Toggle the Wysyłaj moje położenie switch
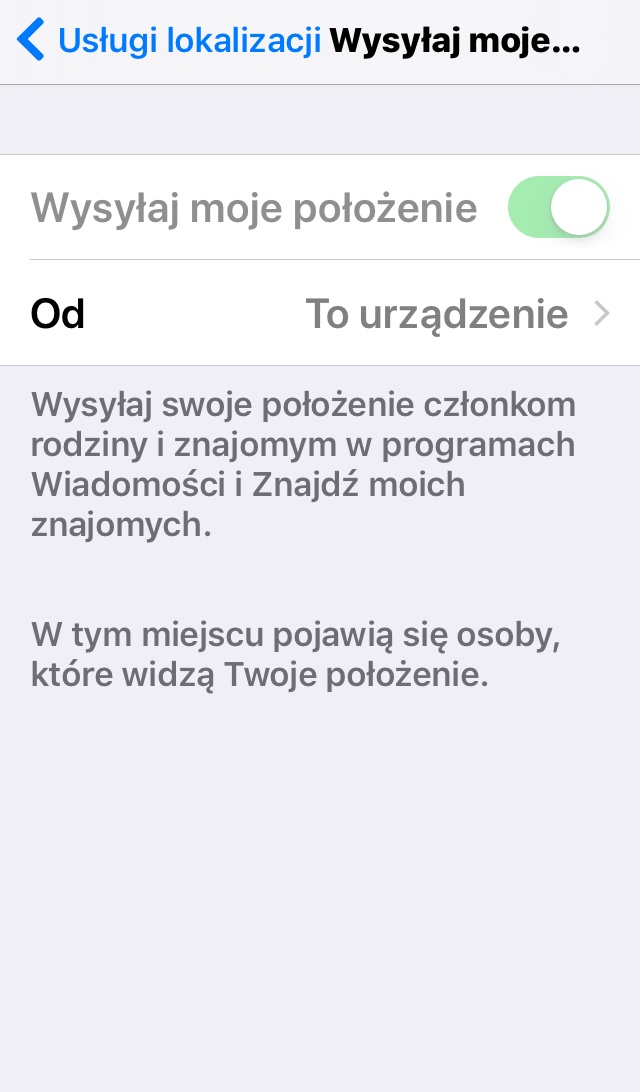640x1092 pixels. [x=559, y=208]
